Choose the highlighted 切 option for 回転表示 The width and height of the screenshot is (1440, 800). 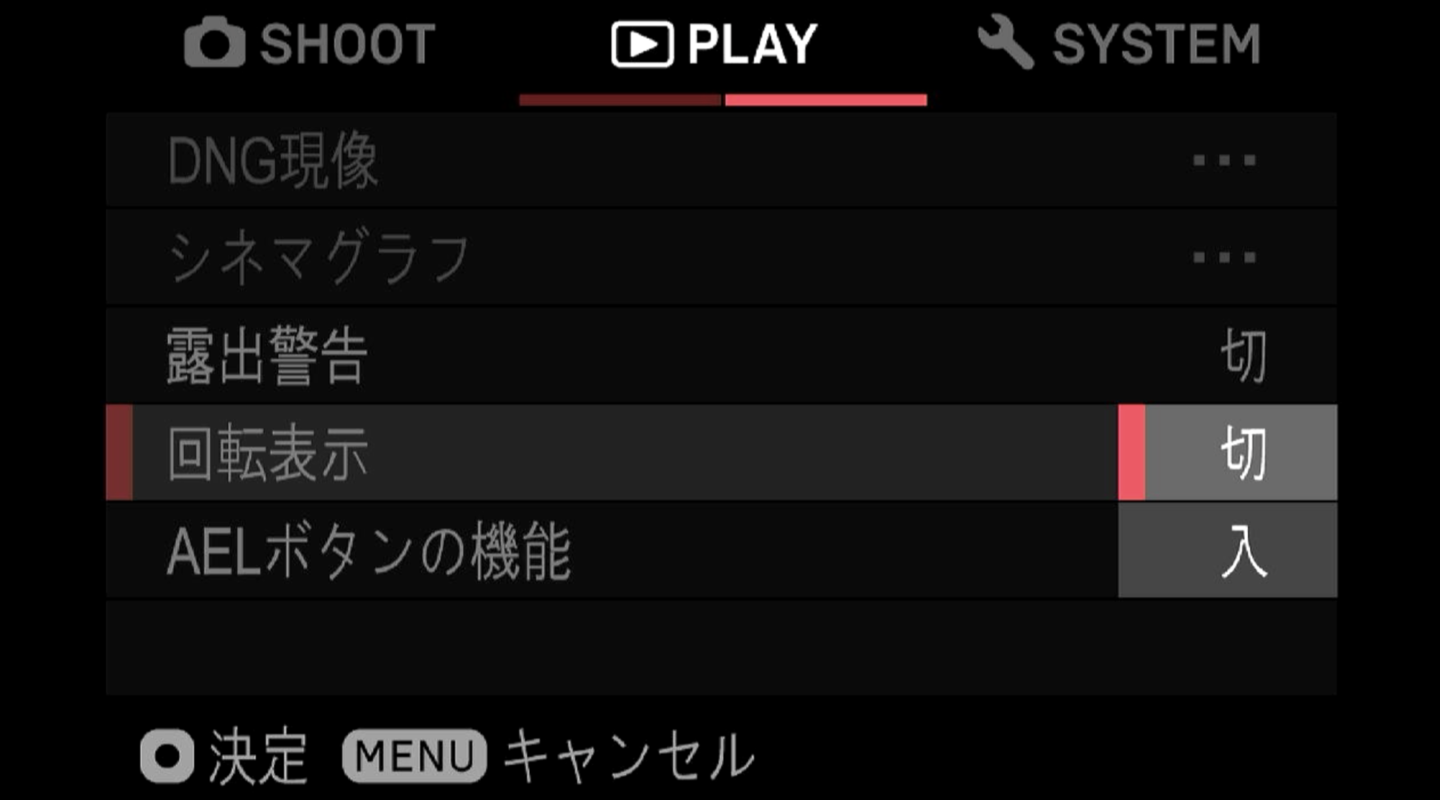pyautogui.click(x=1240, y=453)
